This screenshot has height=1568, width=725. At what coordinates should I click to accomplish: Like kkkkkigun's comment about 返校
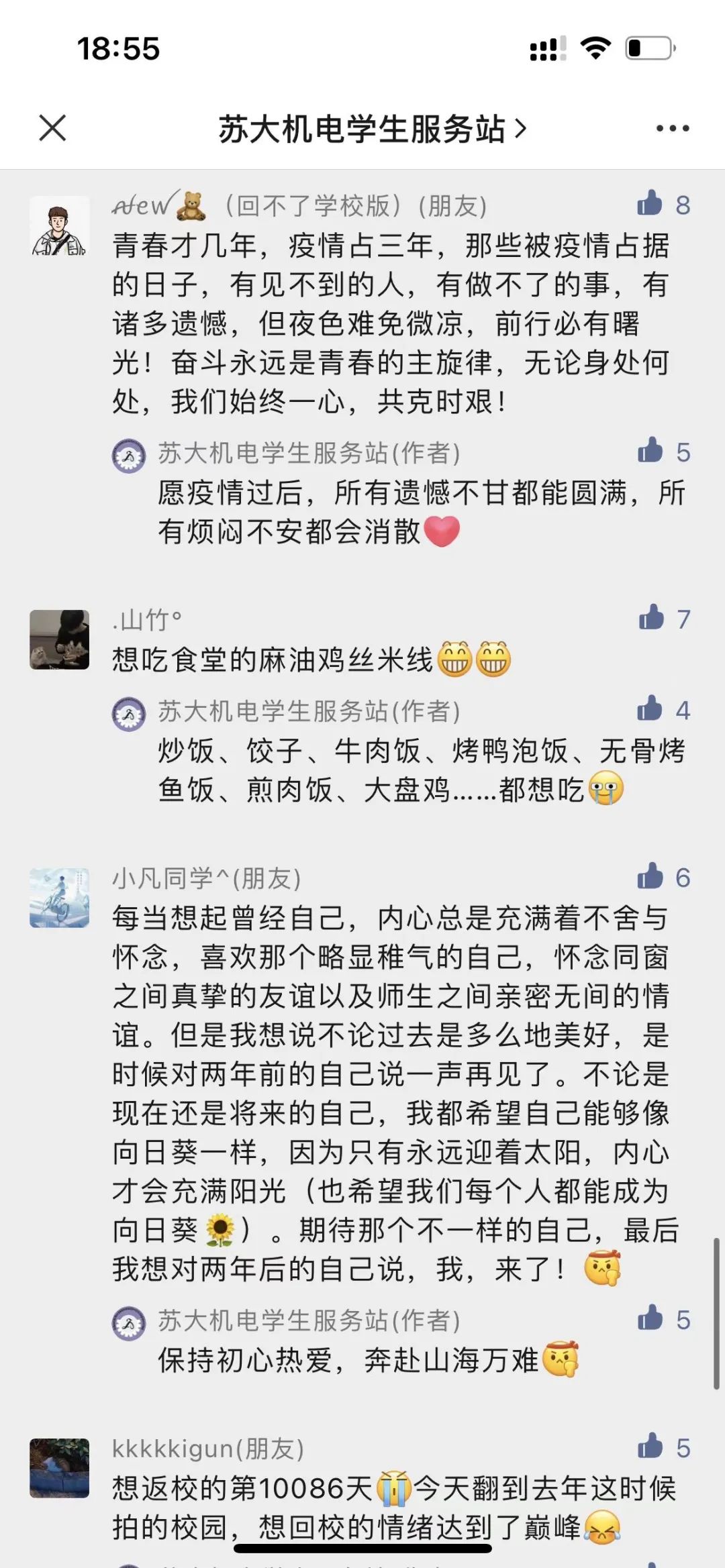[x=650, y=1447]
